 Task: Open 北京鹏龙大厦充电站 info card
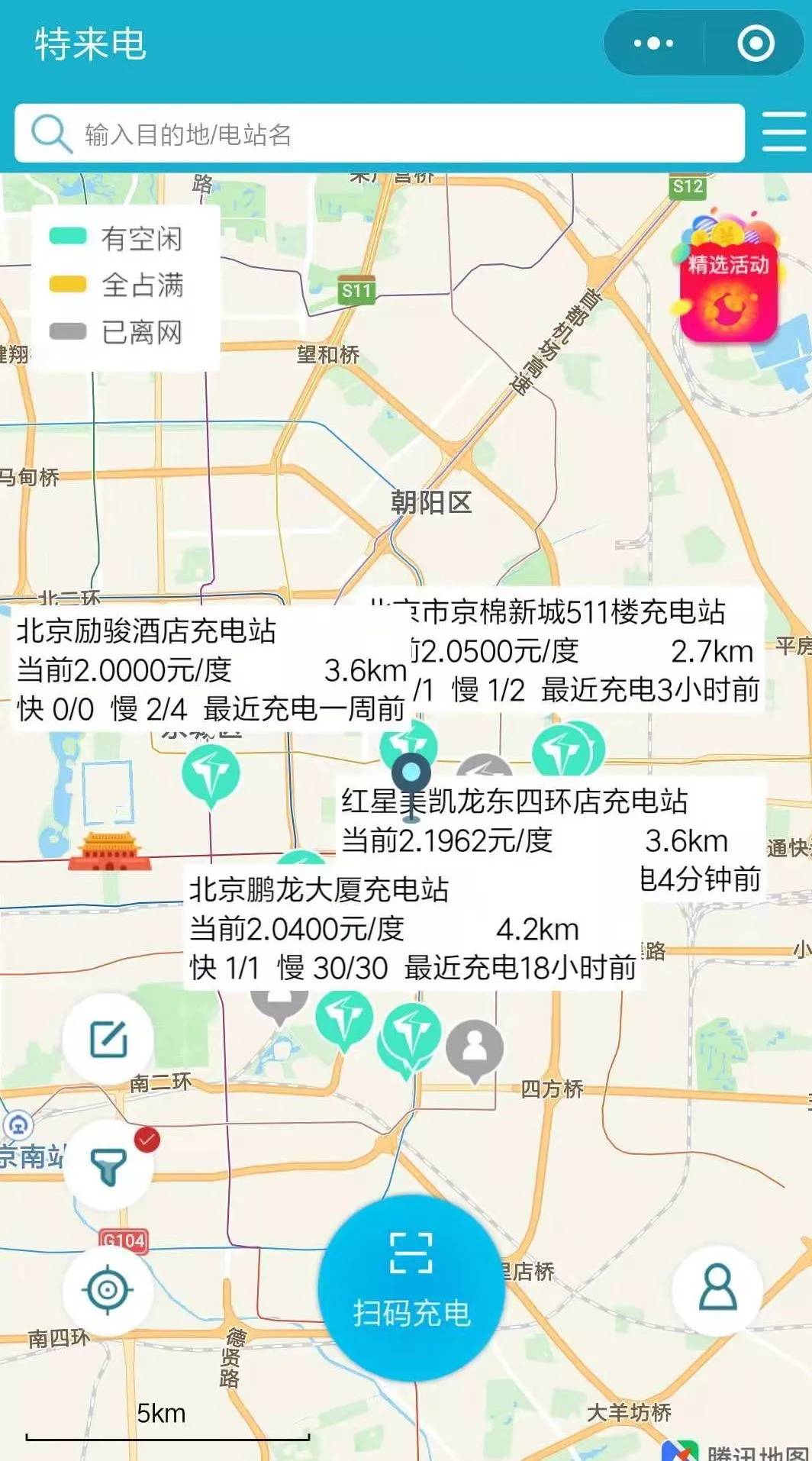pos(412,929)
